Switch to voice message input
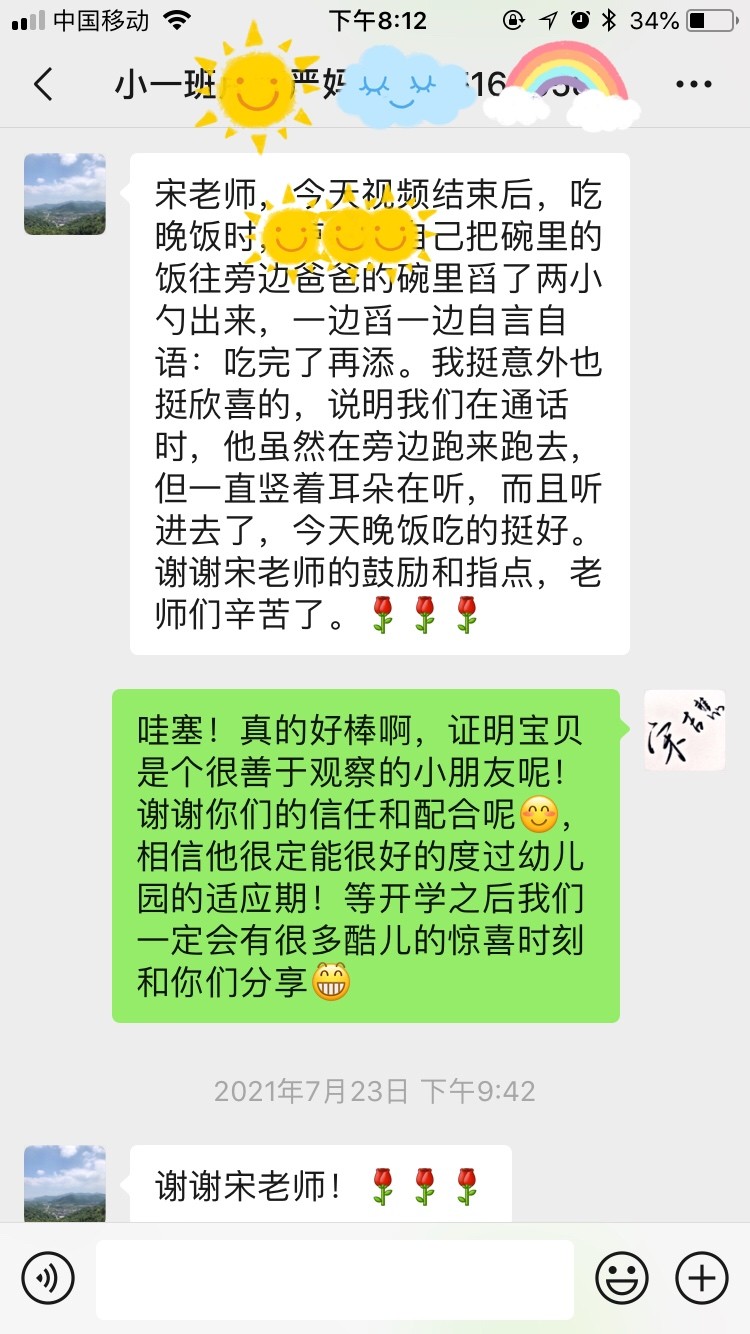750x1334 pixels. click(48, 1277)
